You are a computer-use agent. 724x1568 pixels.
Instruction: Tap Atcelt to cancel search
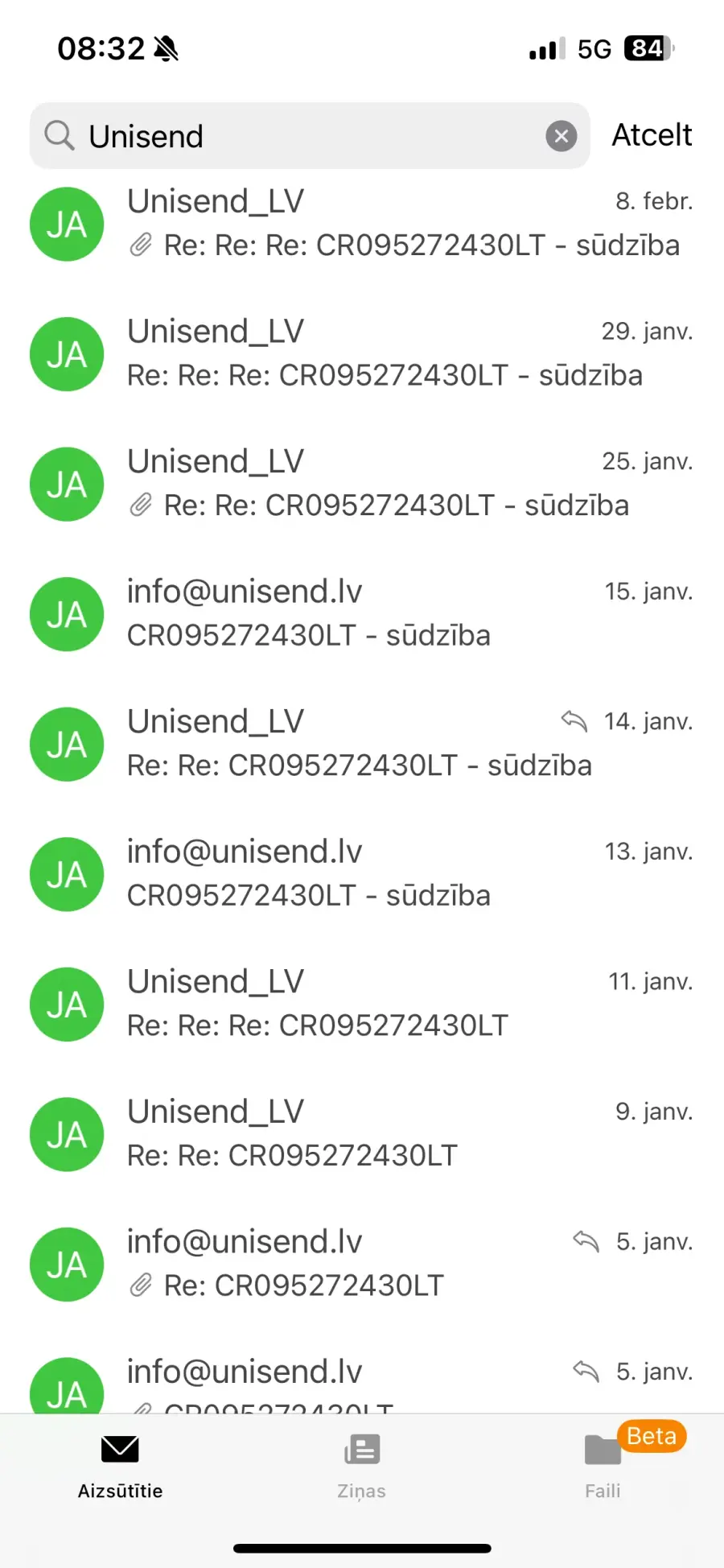coord(652,135)
